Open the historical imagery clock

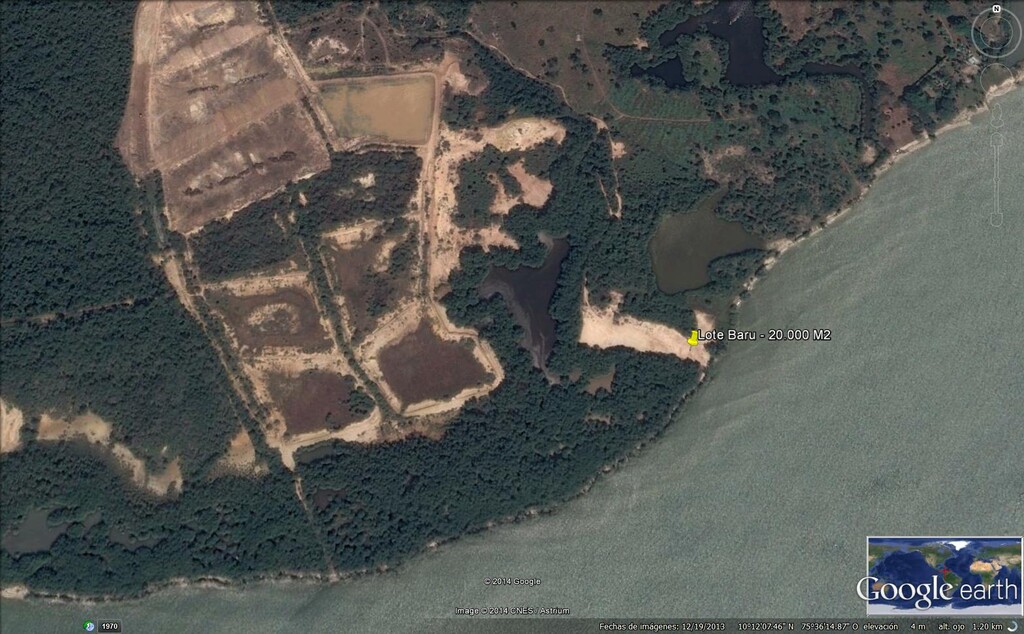point(89,626)
